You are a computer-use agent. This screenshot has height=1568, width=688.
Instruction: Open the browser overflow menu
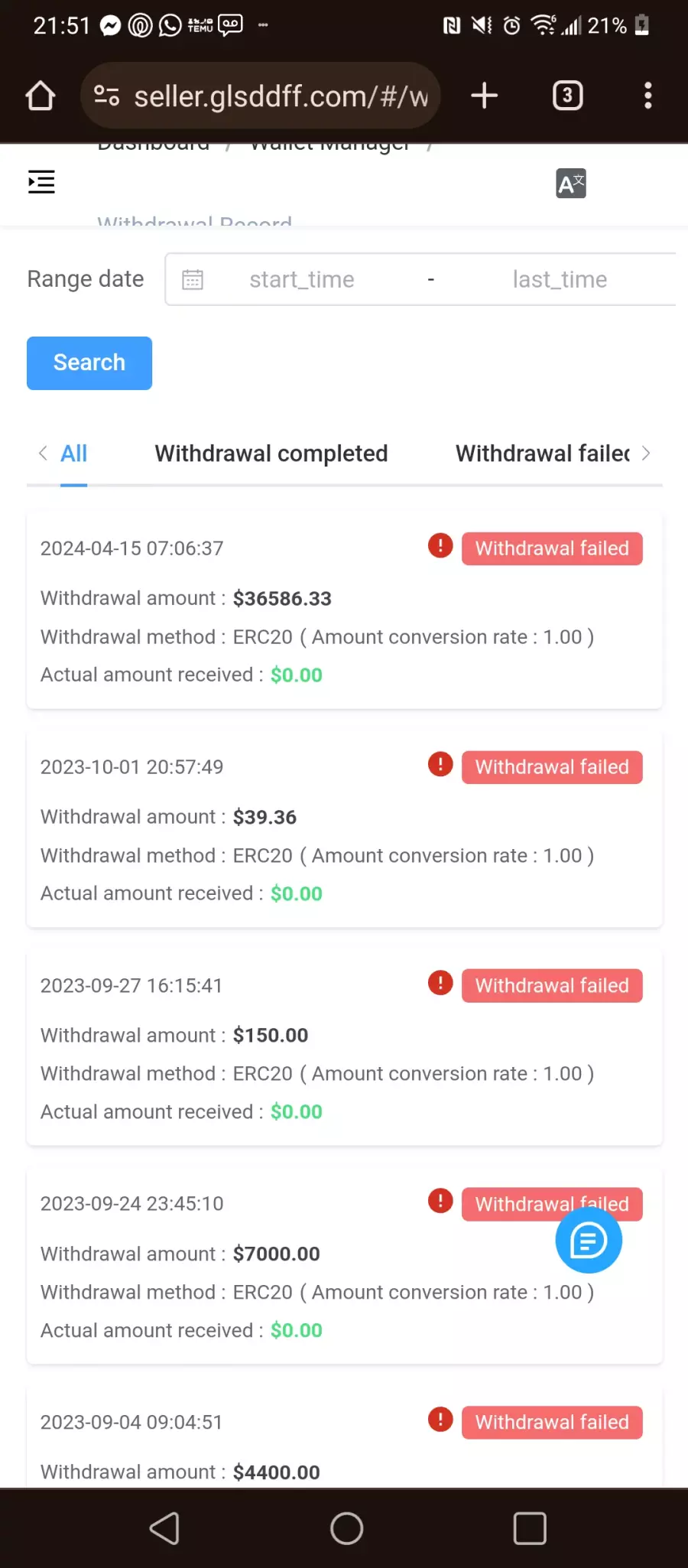(x=647, y=96)
